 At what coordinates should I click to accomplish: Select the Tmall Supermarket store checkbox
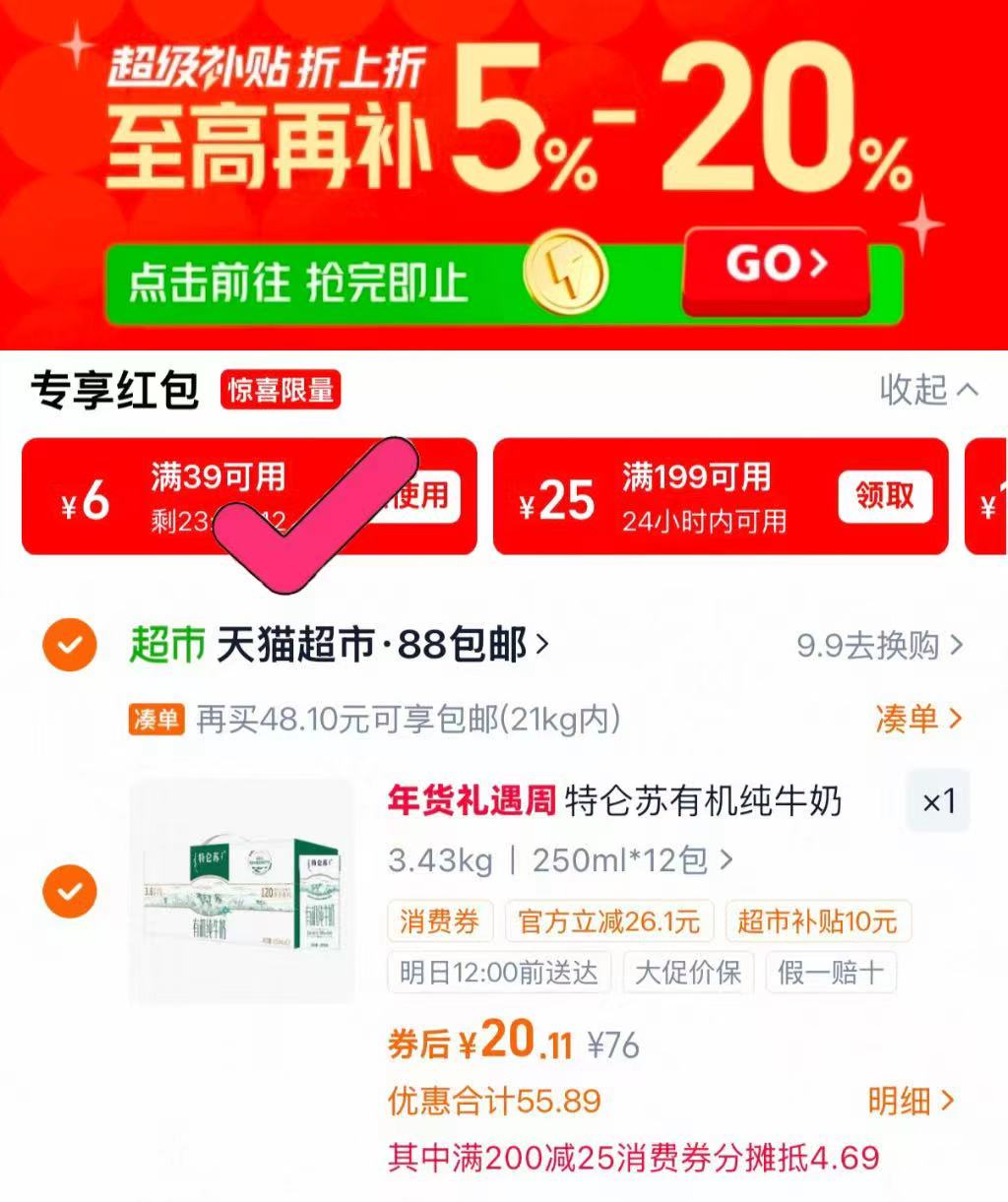coord(69,646)
